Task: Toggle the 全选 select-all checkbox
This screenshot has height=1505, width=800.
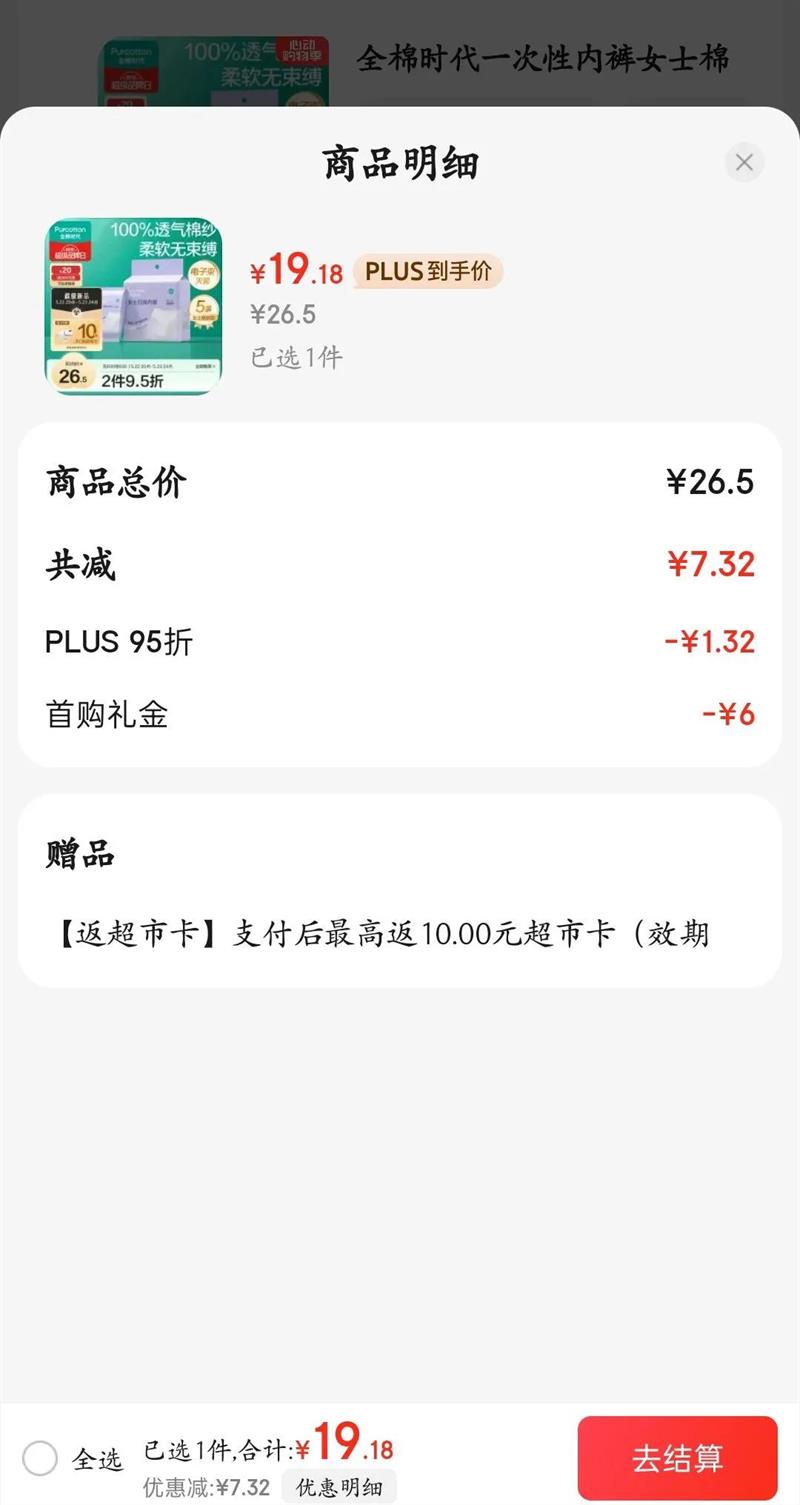Action: click(x=40, y=1458)
